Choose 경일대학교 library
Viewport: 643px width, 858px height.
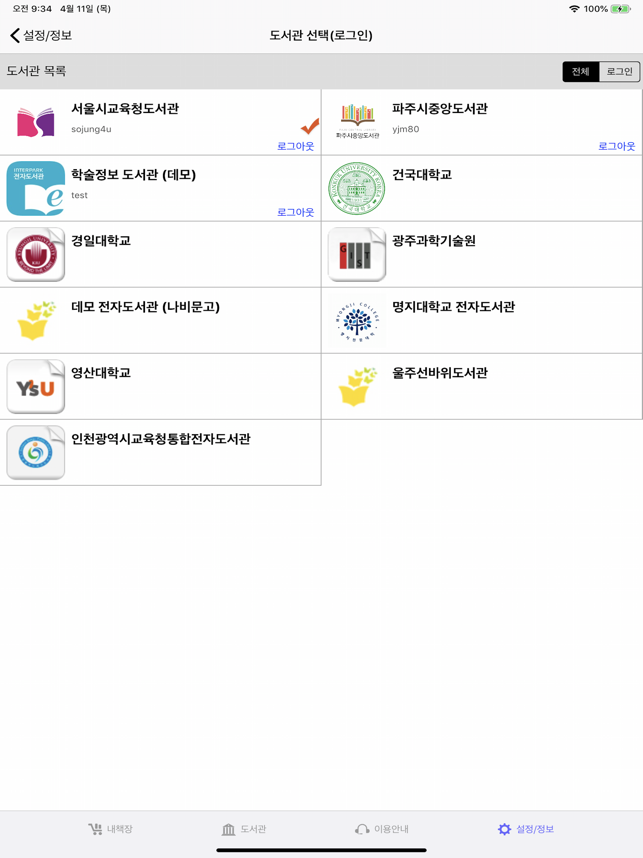tap(160, 254)
